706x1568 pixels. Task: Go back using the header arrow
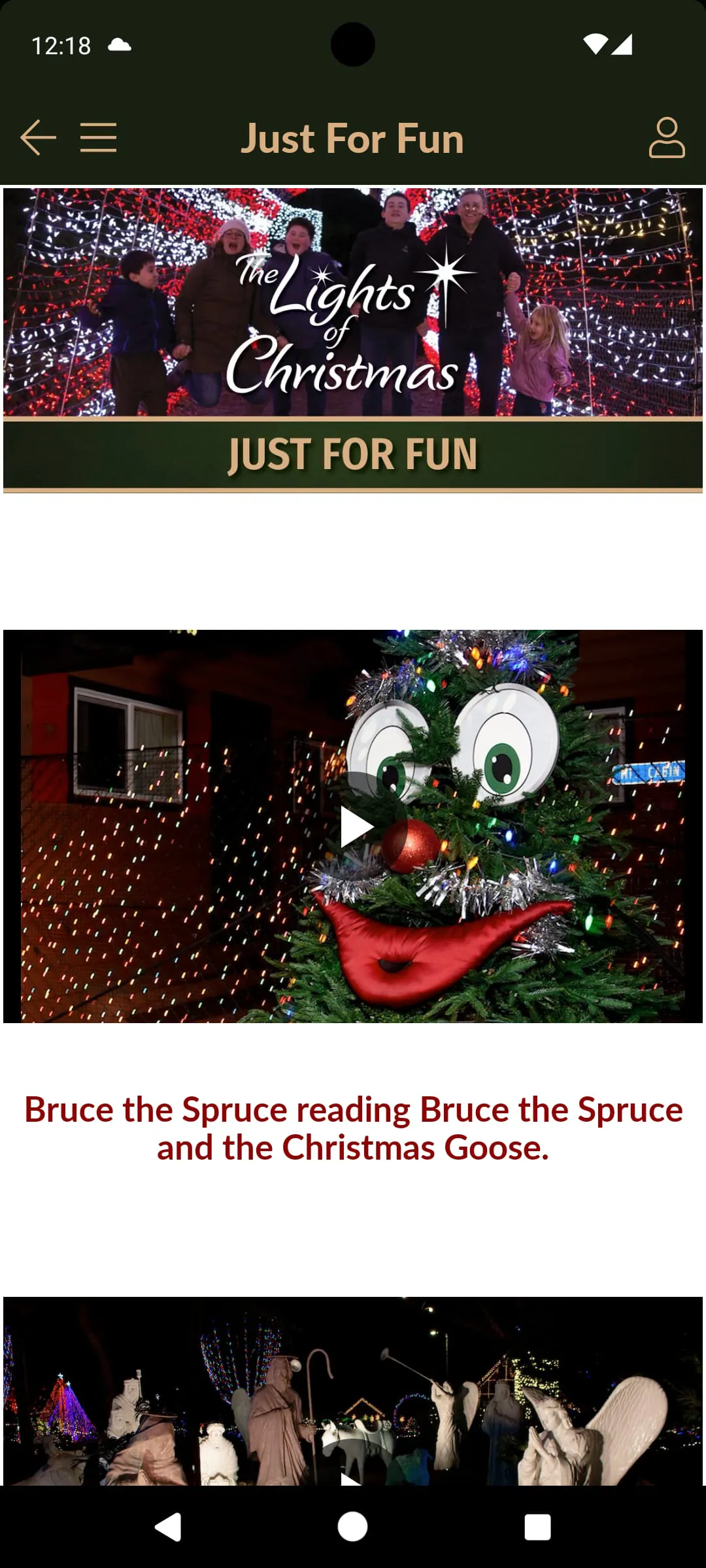click(38, 138)
